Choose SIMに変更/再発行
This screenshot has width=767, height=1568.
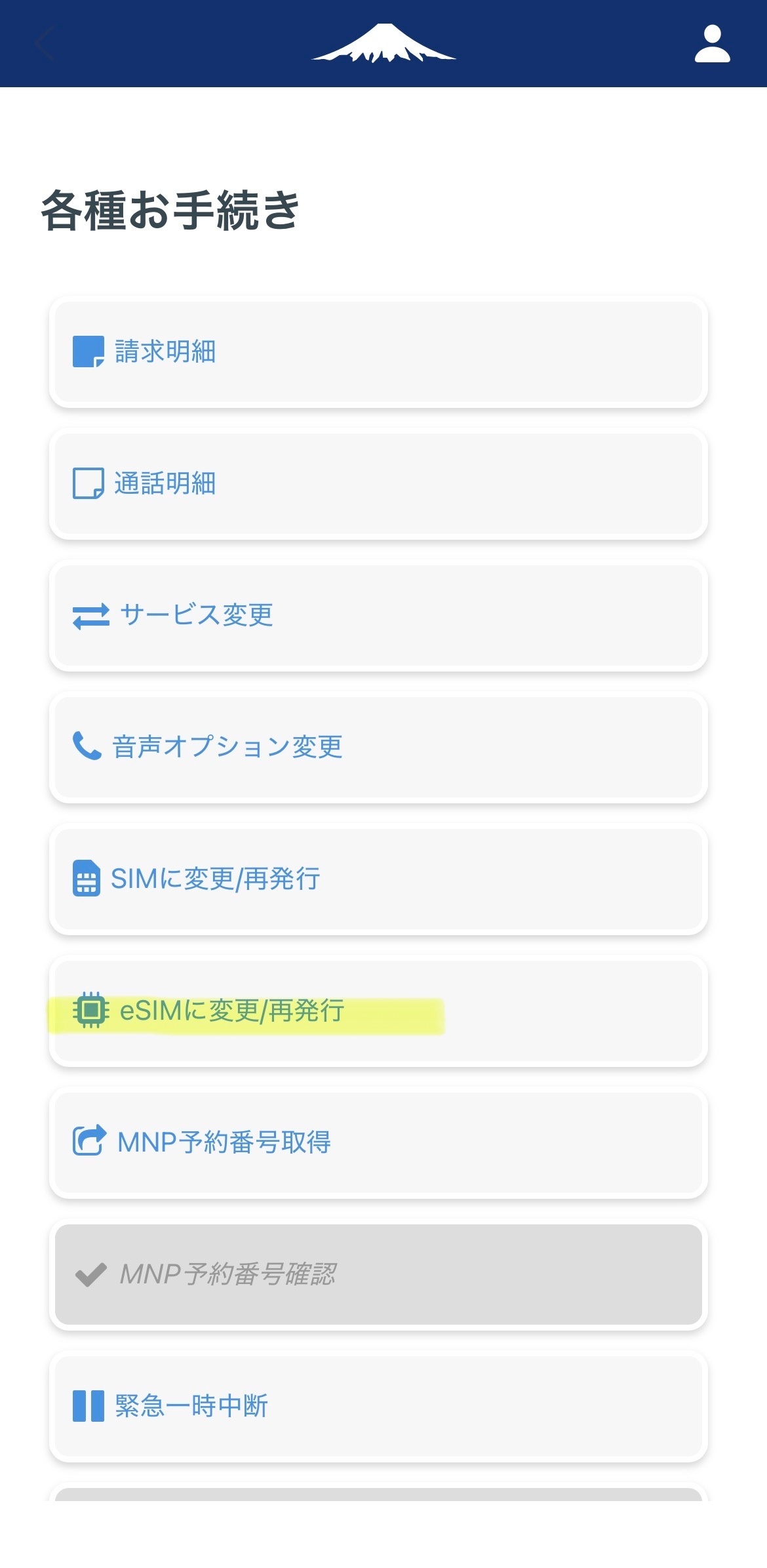[x=378, y=879]
